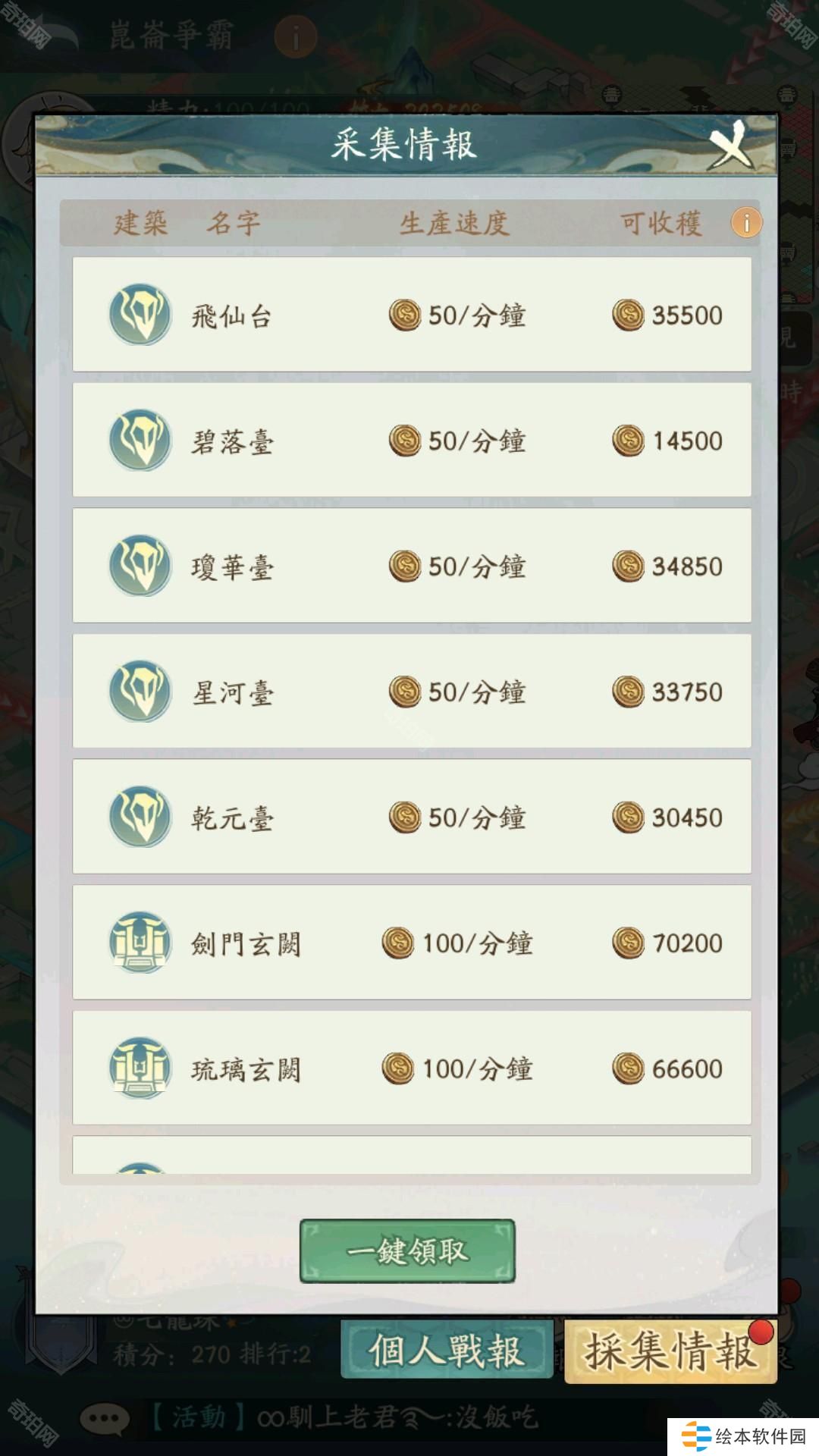Close the 采集情報 dialog
Viewport: 819px width, 1456px height.
coord(730,149)
